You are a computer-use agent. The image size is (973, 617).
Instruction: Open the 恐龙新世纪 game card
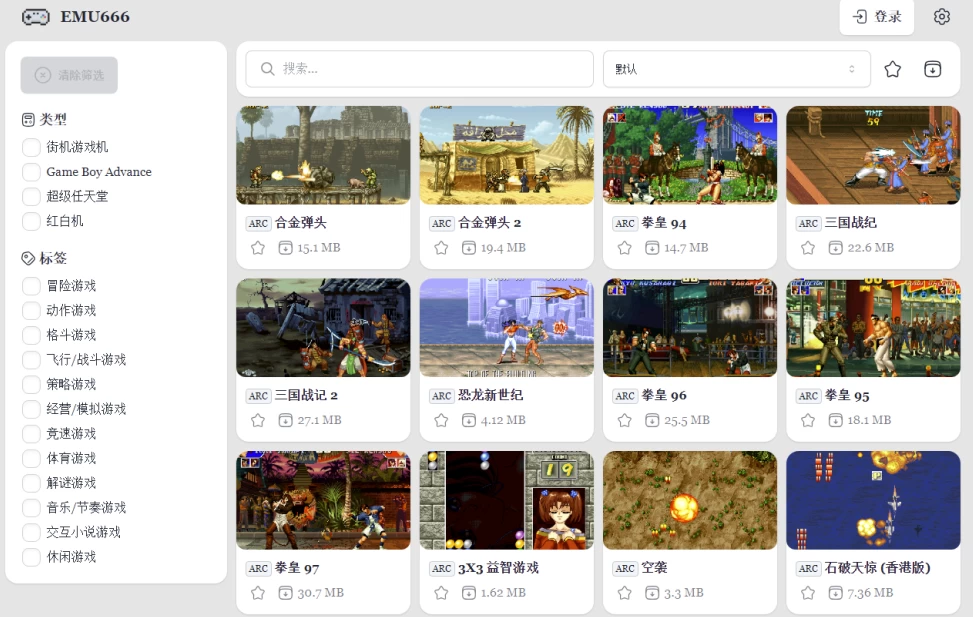point(506,328)
